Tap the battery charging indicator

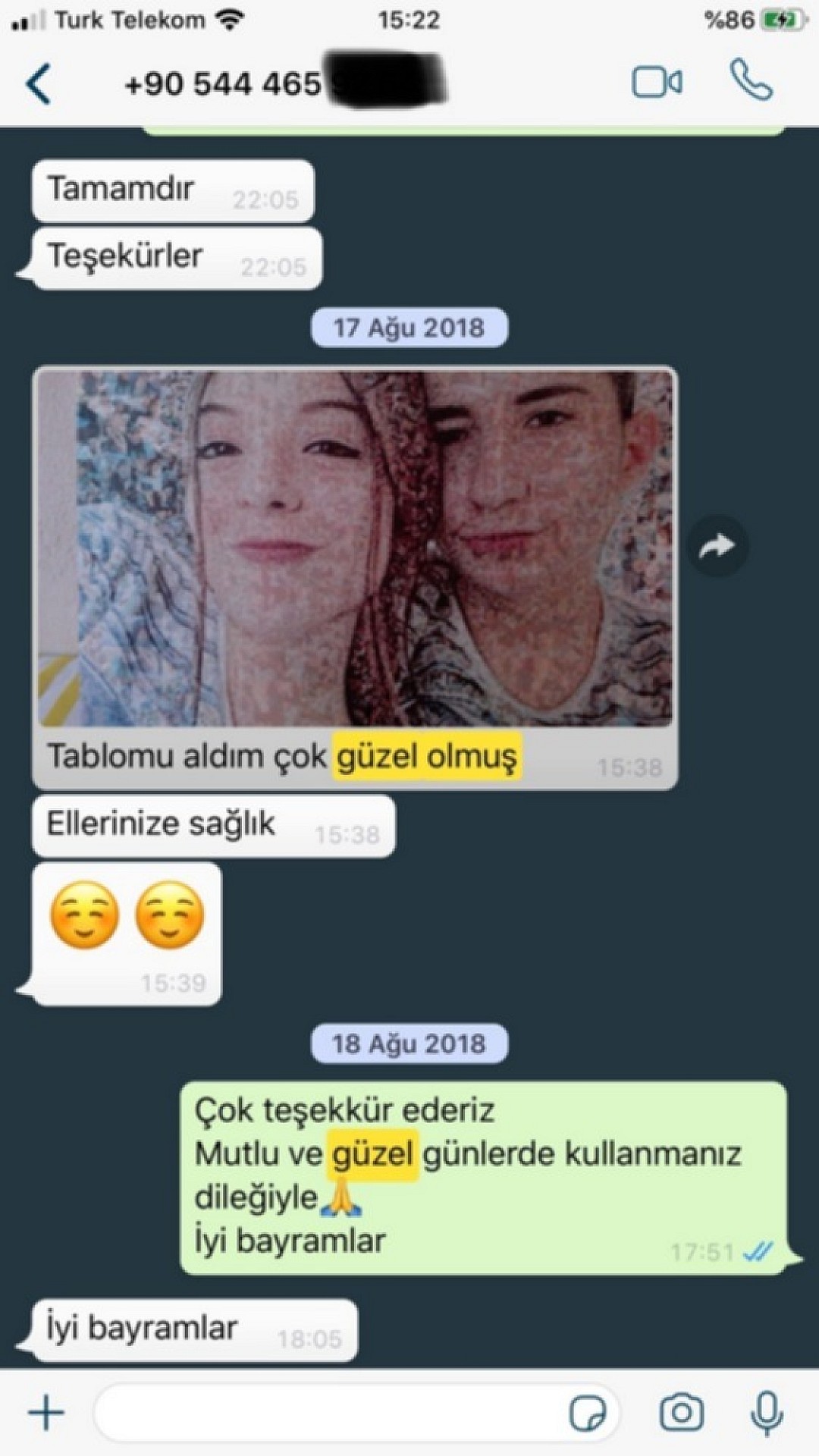(783, 18)
